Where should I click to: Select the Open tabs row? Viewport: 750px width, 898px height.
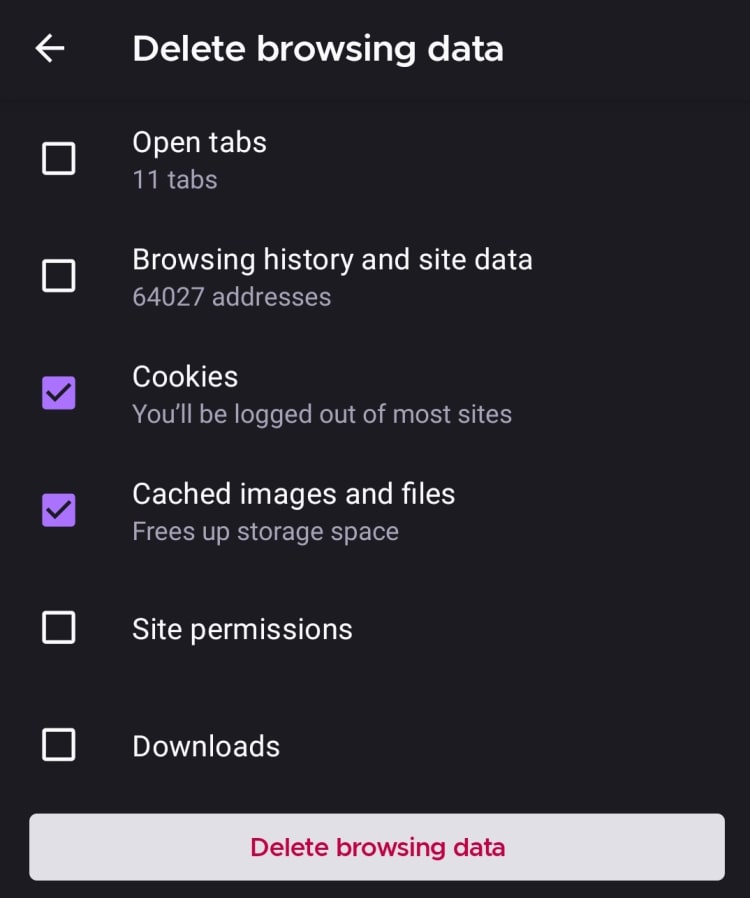tap(199, 142)
